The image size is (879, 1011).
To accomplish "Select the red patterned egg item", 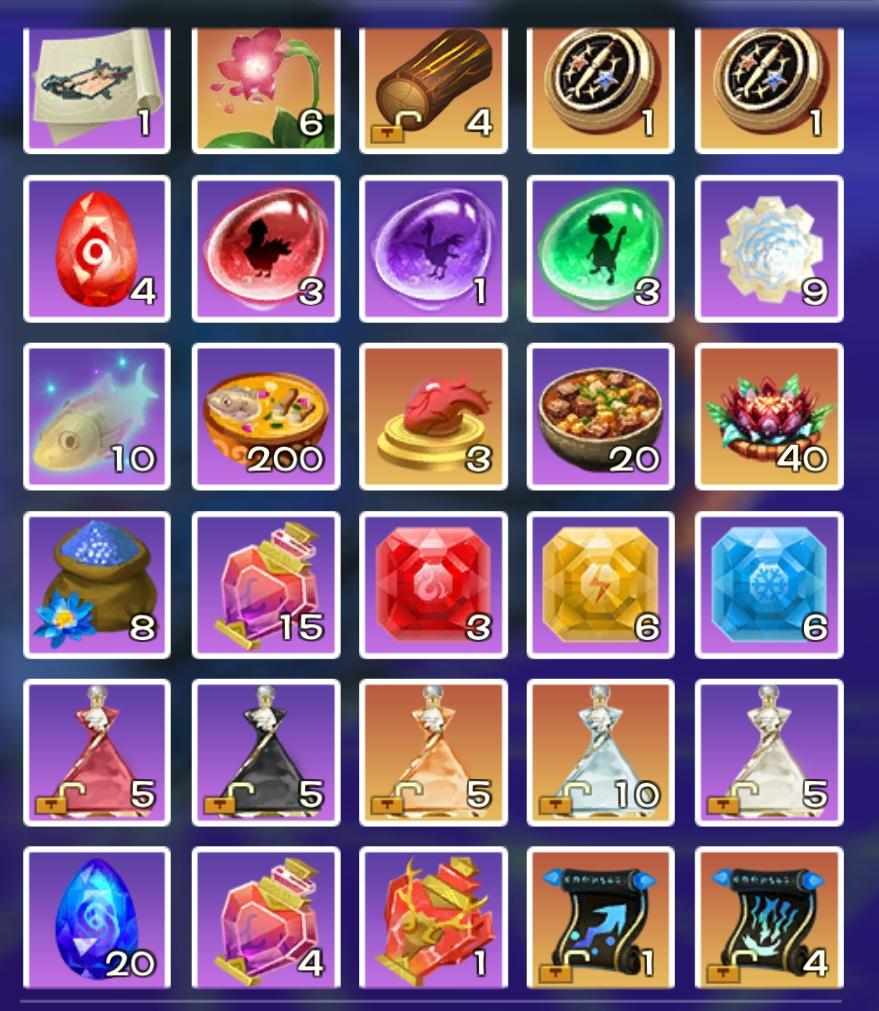I will [97, 249].
